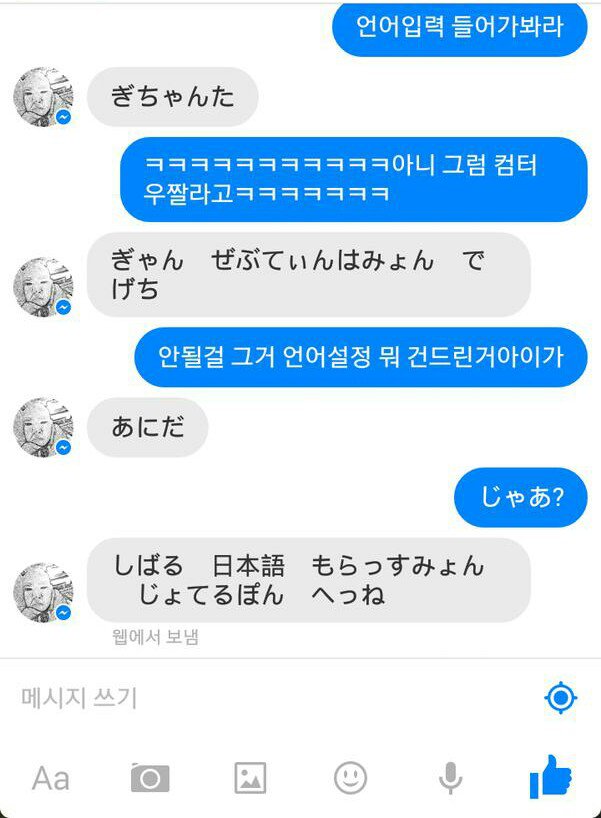
Task: Record a voice message with microphone
Action: [x=451, y=778]
